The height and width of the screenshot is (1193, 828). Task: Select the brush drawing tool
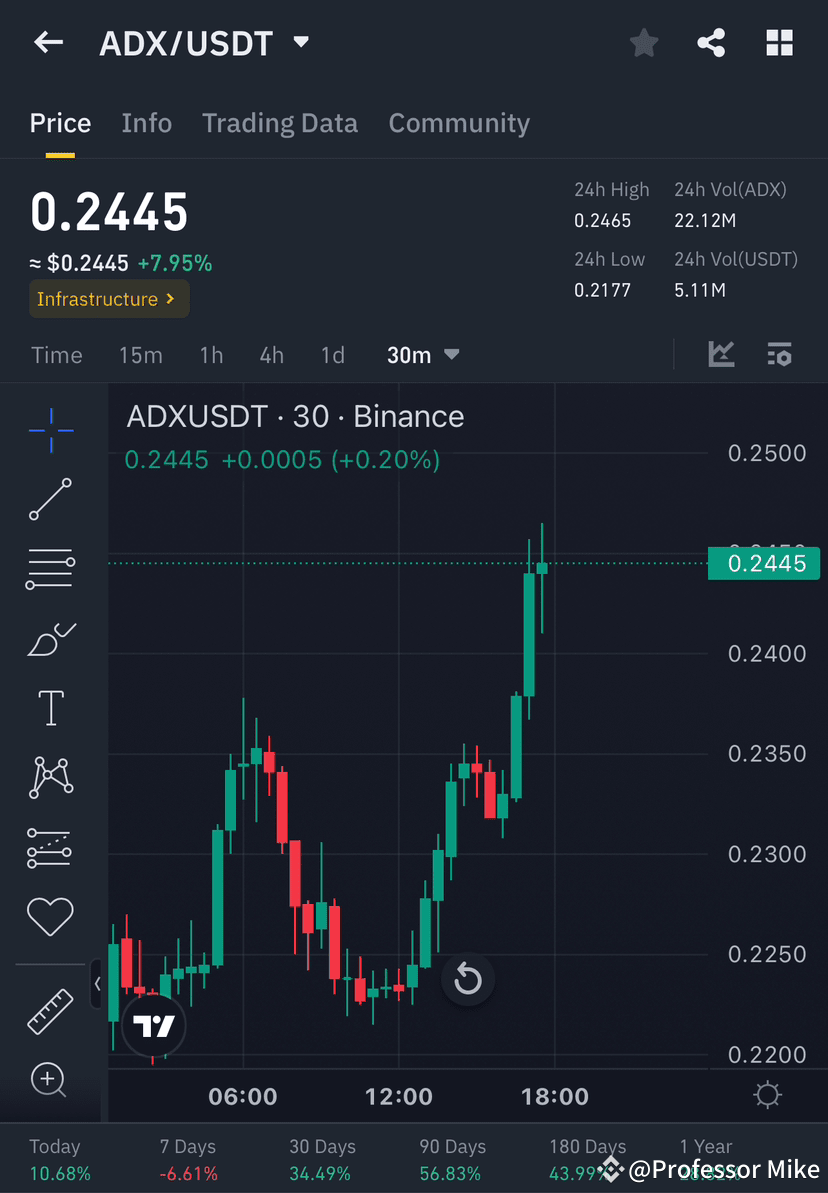(x=50, y=638)
